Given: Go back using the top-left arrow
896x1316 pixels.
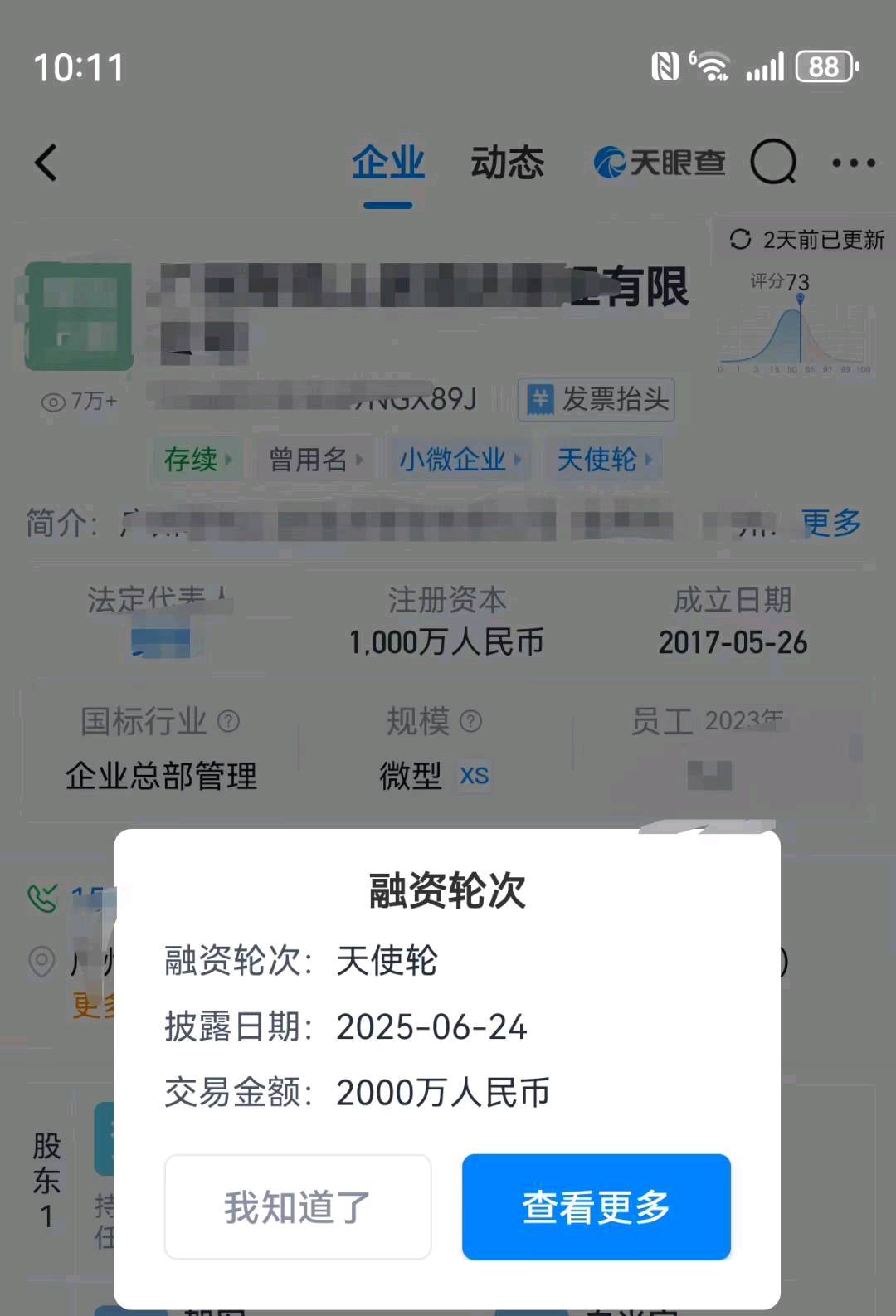Looking at the screenshot, I should pyautogui.click(x=47, y=163).
